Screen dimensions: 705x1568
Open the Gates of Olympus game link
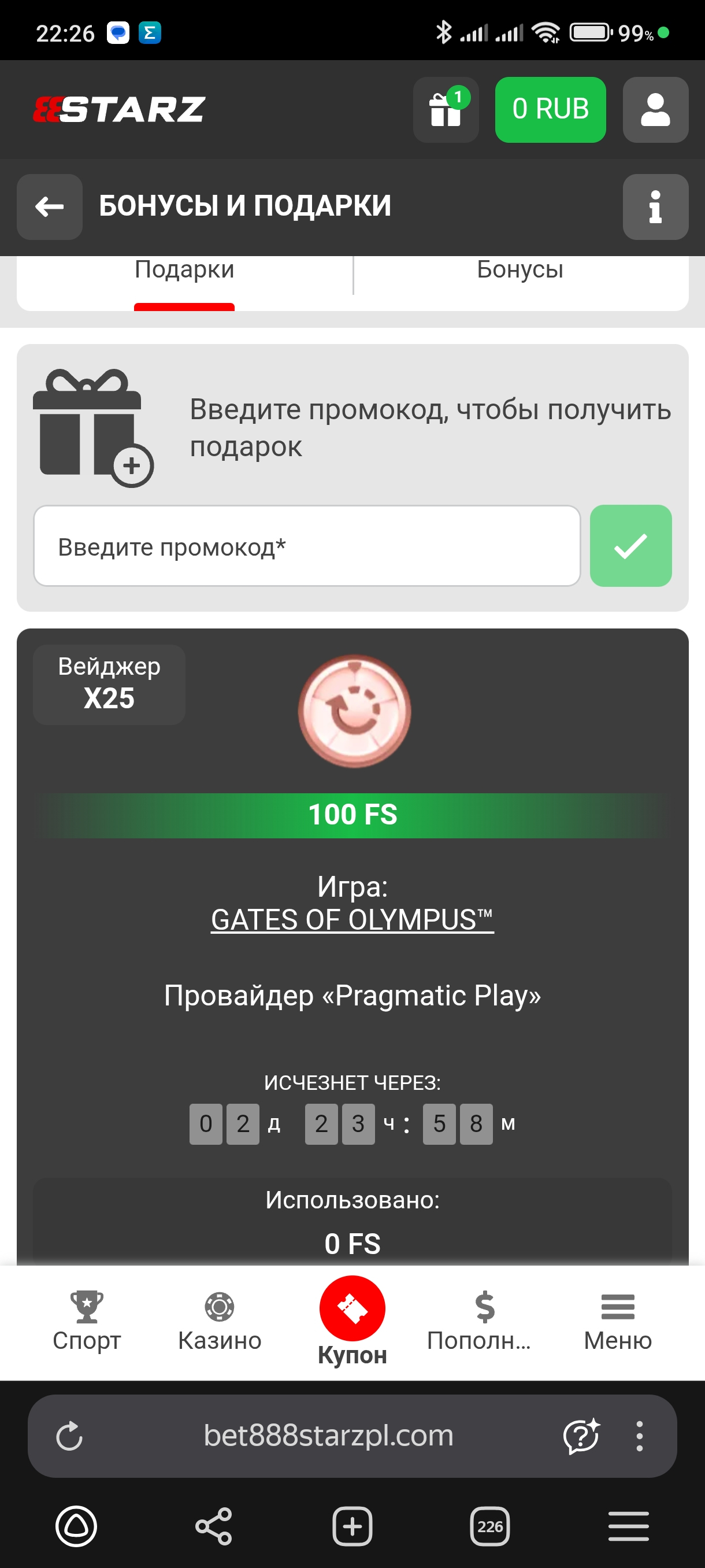tap(352, 920)
